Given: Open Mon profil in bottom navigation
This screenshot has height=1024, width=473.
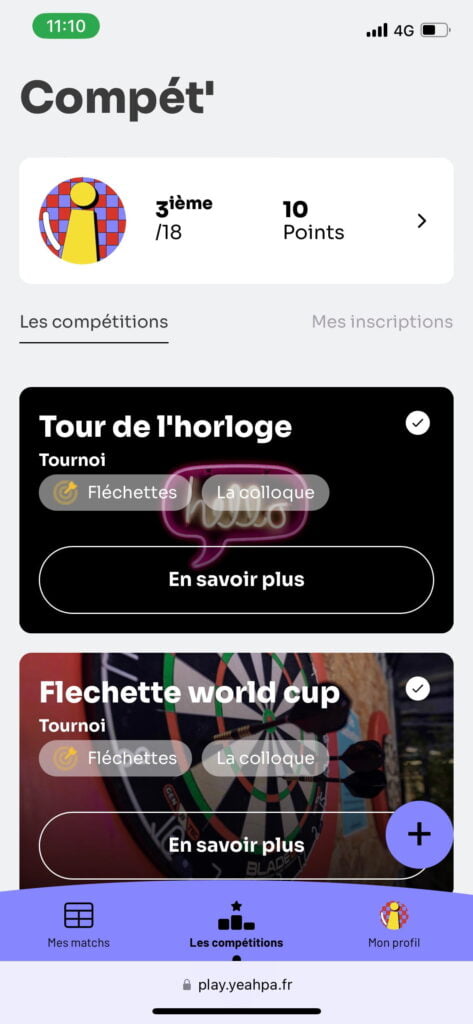Looking at the screenshot, I should click(394, 924).
